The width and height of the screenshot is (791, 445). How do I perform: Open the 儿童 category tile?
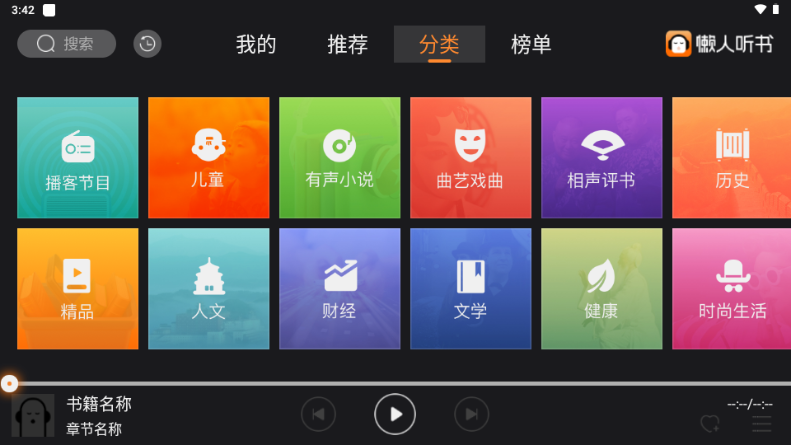(x=209, y=158)
